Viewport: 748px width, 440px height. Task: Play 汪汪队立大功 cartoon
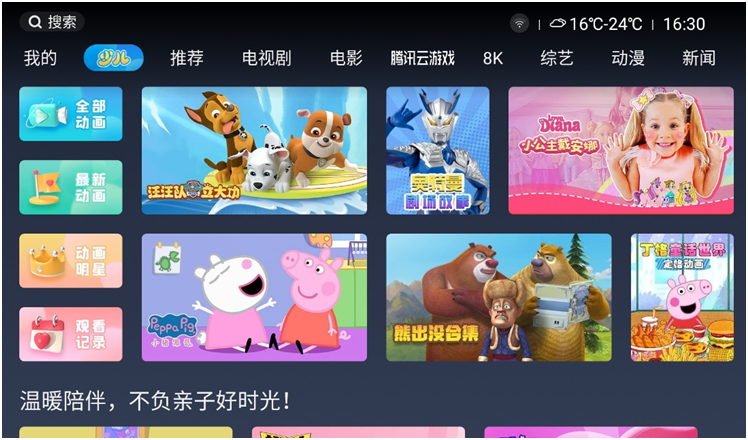[254, 150]
